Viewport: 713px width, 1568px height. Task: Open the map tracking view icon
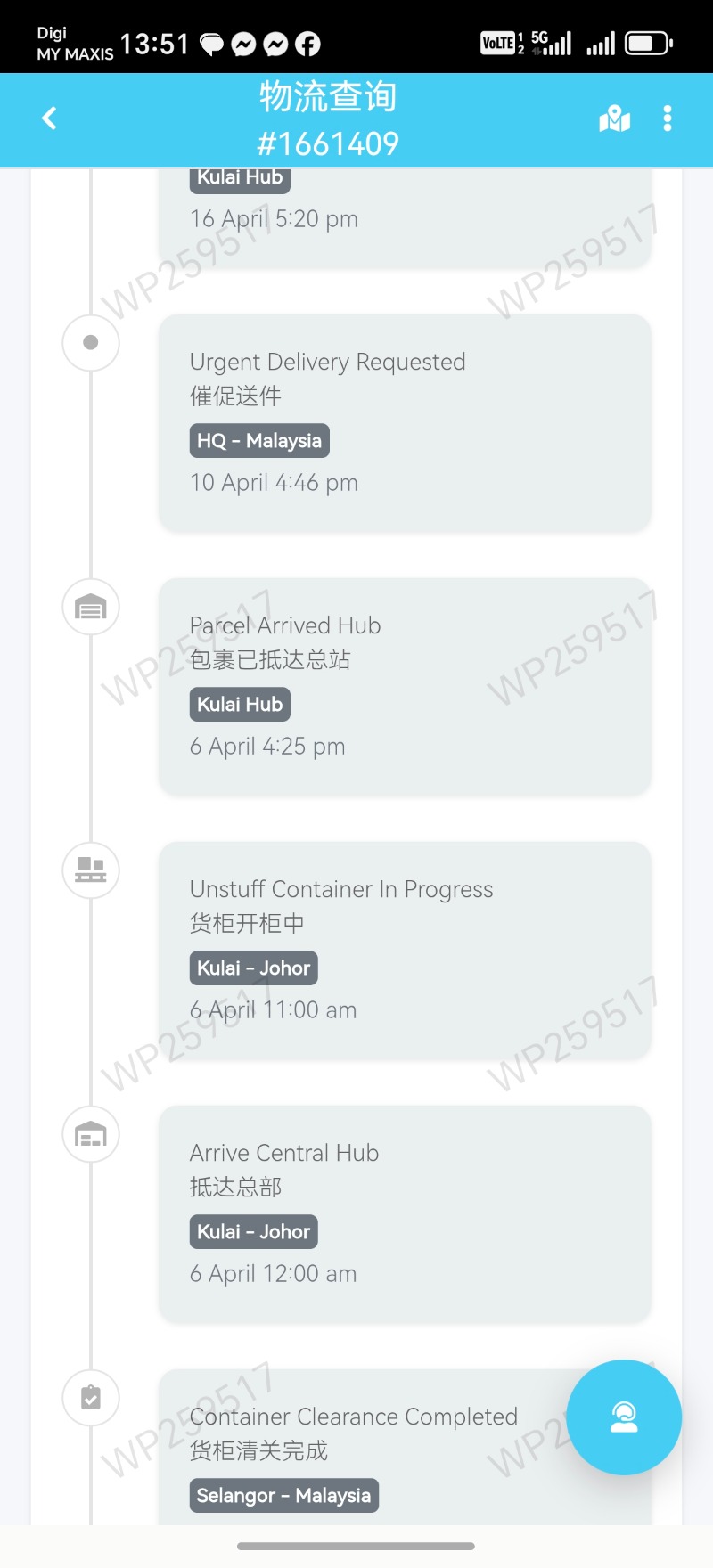[614, 118]
